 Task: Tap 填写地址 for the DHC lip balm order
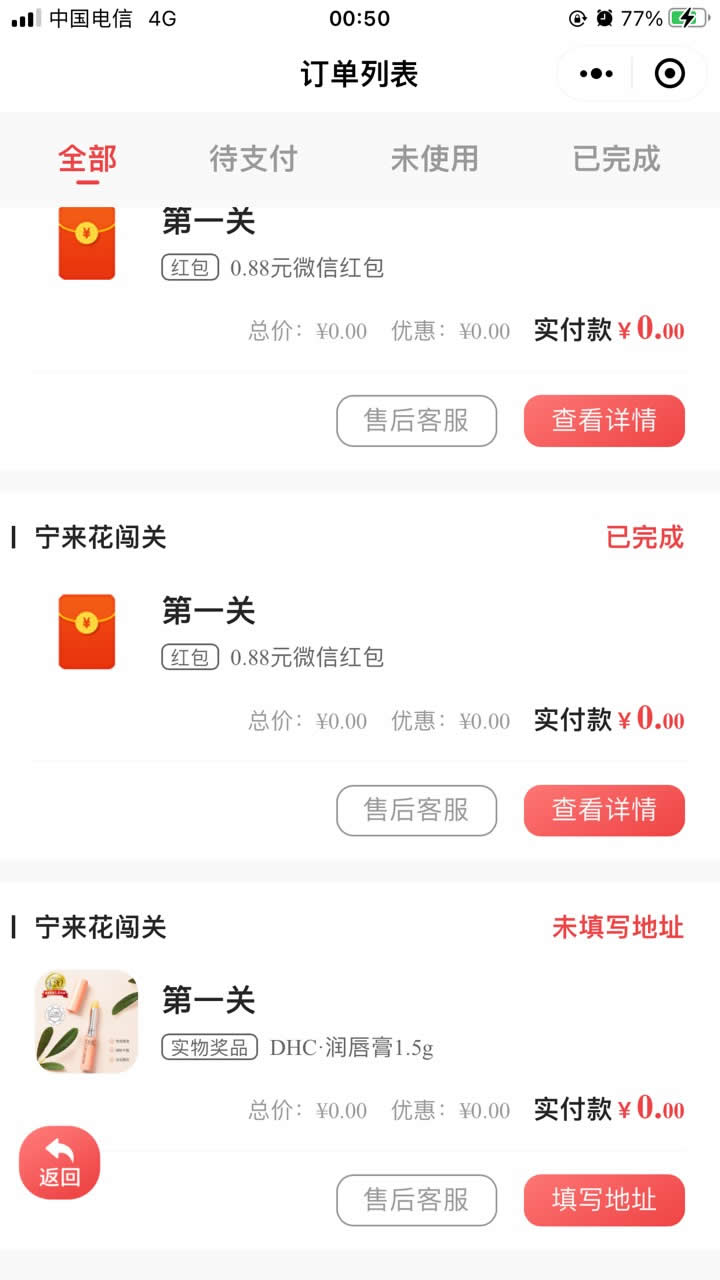(x=604, y=1200)
